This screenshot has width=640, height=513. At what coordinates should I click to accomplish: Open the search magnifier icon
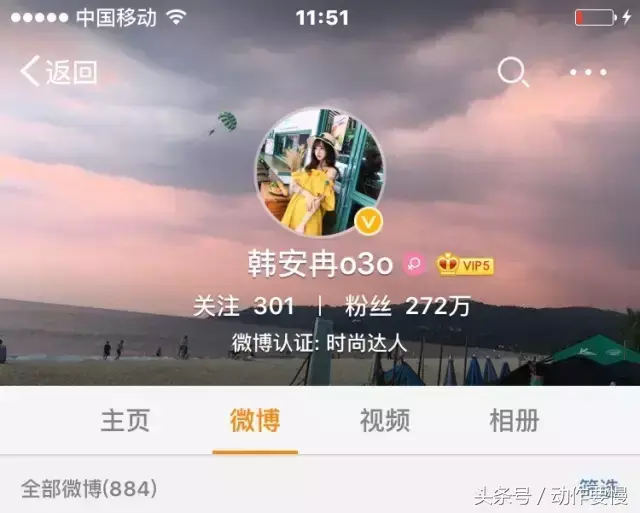click(512, 71)
